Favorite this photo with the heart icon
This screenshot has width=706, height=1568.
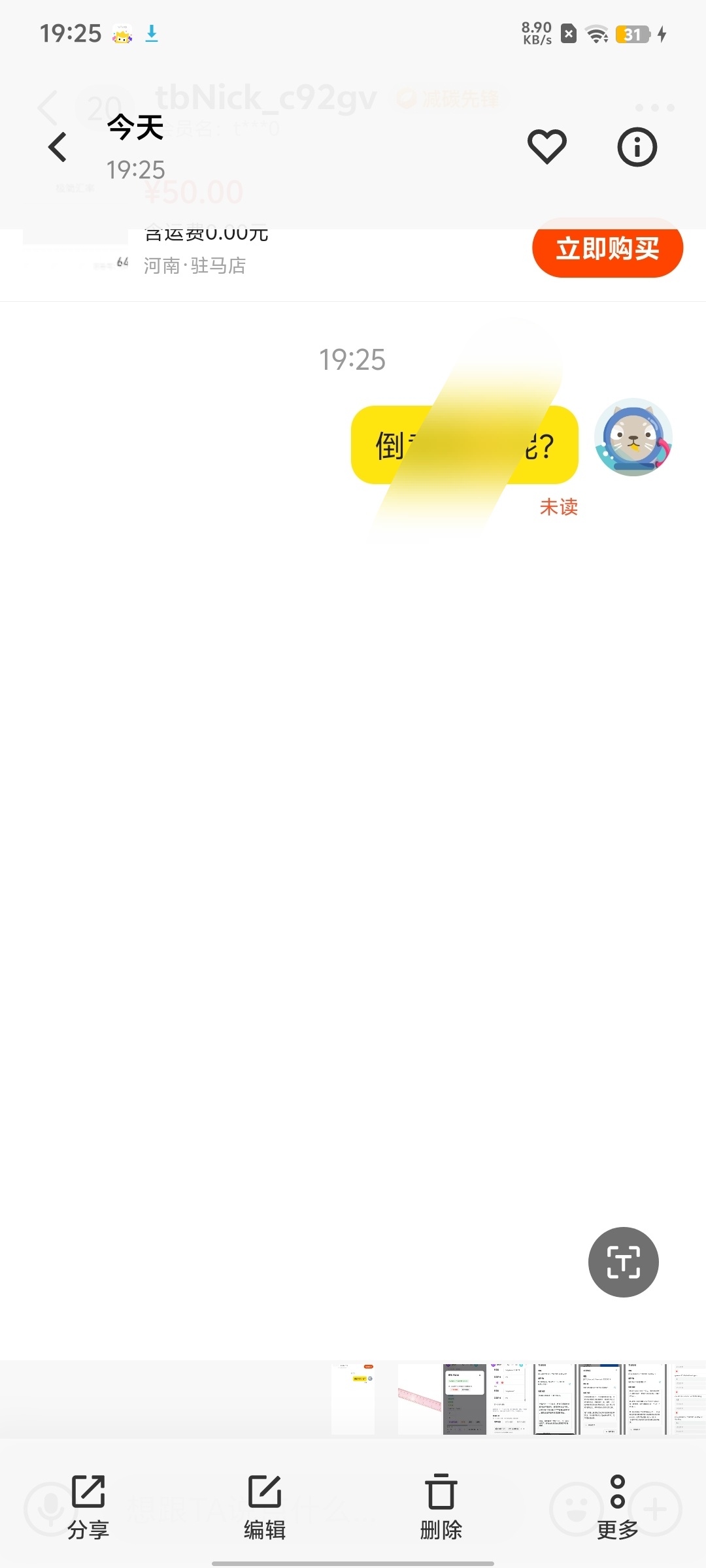(x=547, y=146)
